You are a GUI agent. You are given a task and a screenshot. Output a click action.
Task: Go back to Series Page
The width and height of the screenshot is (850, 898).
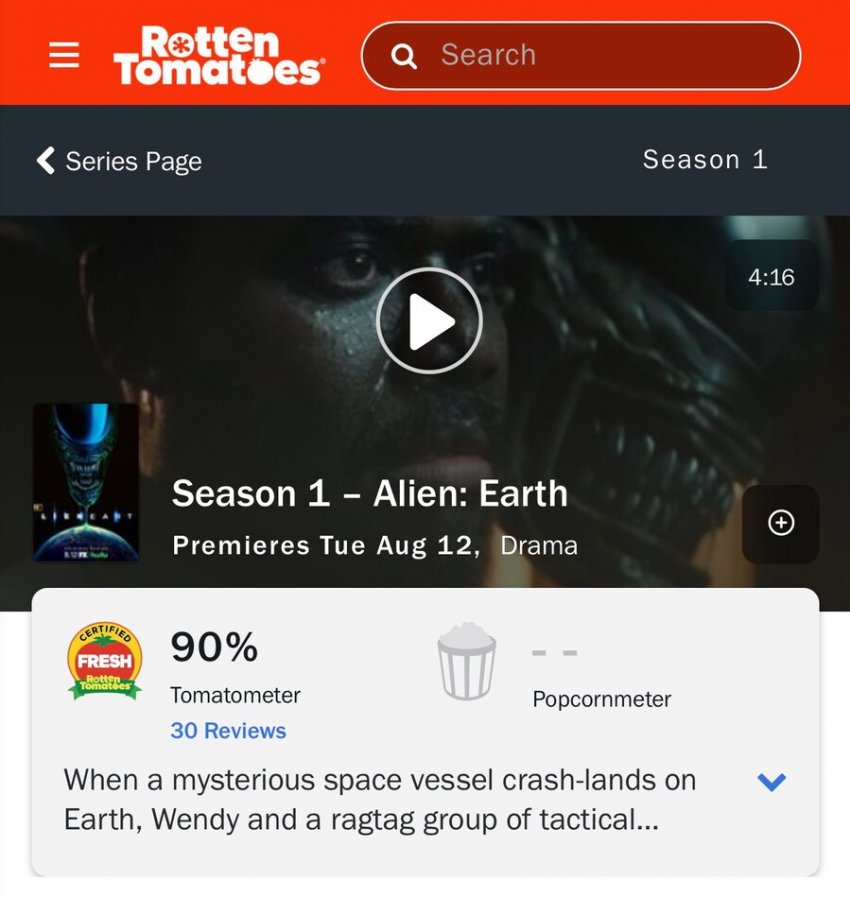[119, 161]
